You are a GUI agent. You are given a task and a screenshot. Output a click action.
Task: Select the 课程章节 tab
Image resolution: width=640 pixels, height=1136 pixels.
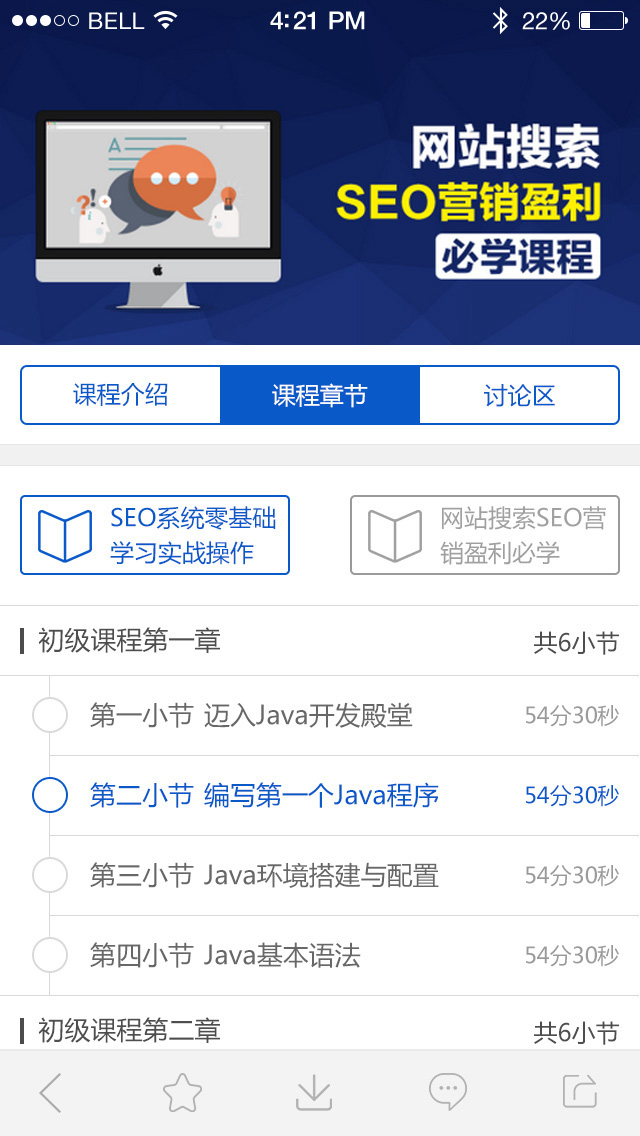pyautogui.click(x=320, y=395)
